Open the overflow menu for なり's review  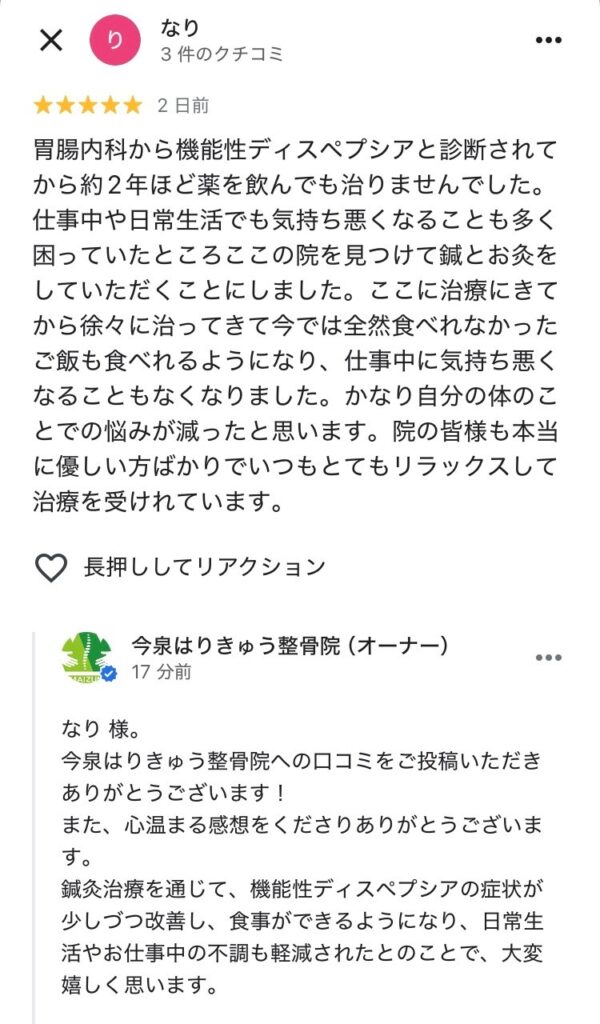coord(548,40)
